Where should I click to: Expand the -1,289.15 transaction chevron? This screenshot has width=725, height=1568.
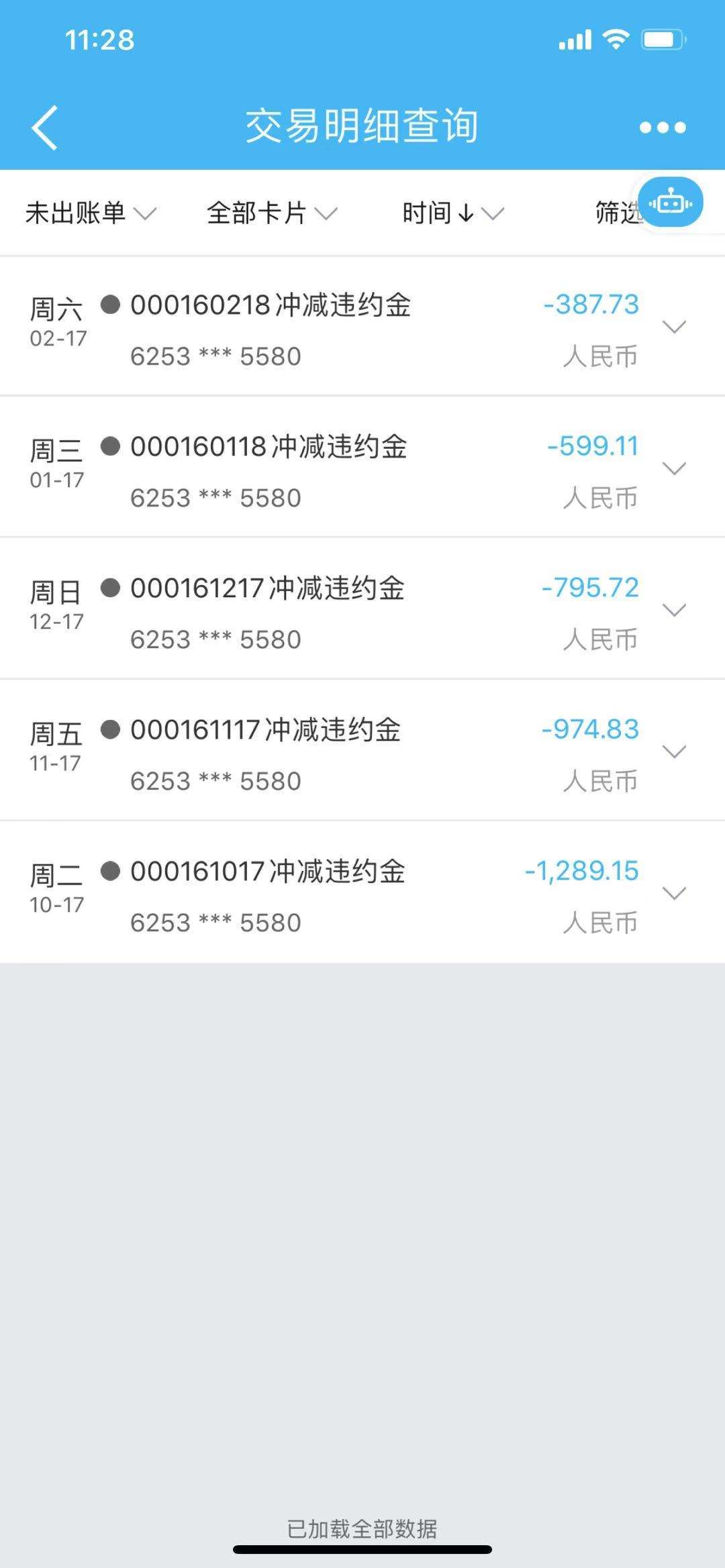coord(674,893)
